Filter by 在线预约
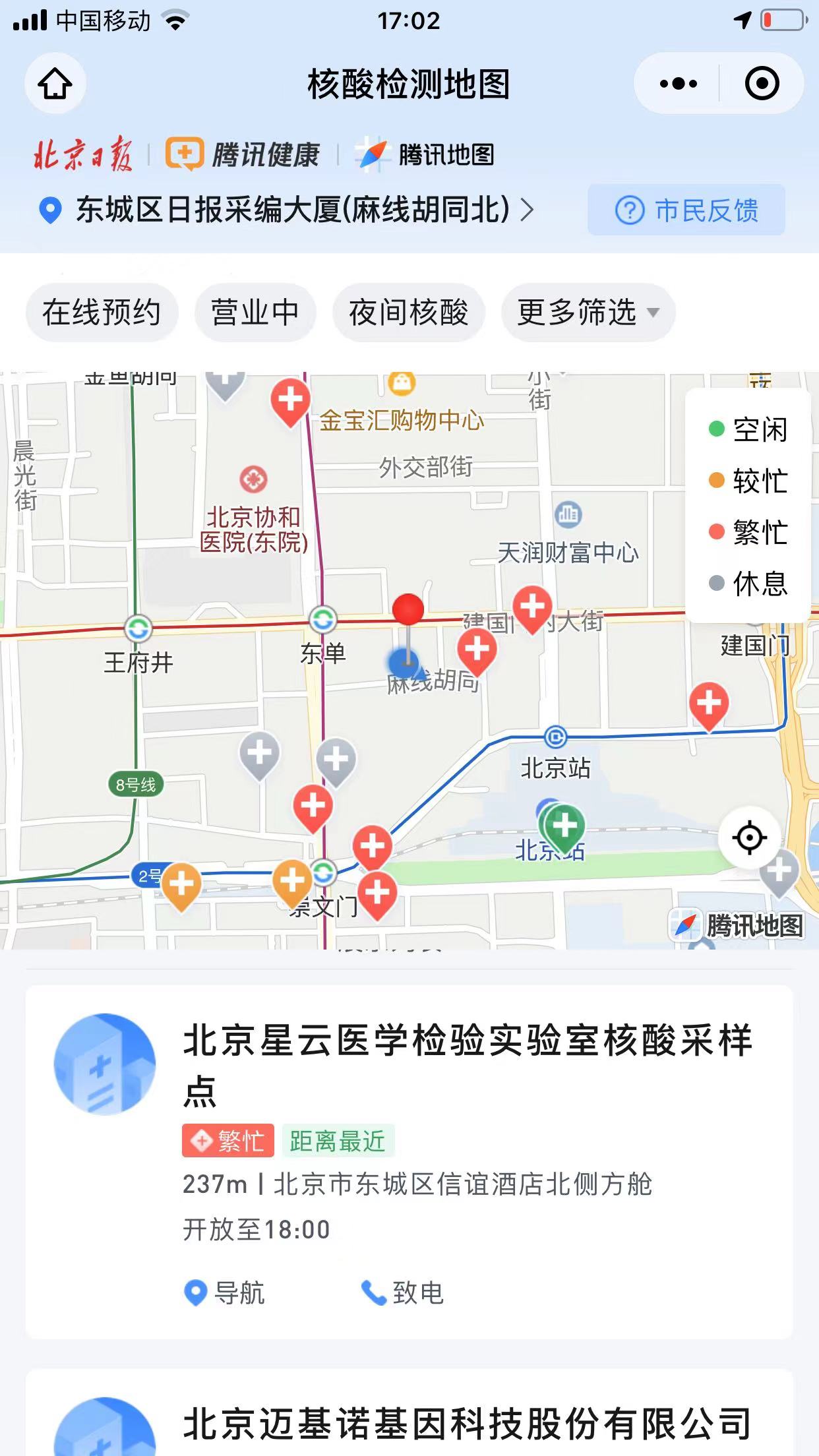Image resolution: width=819 pixels, height=1456 pixels. point(102,313)
